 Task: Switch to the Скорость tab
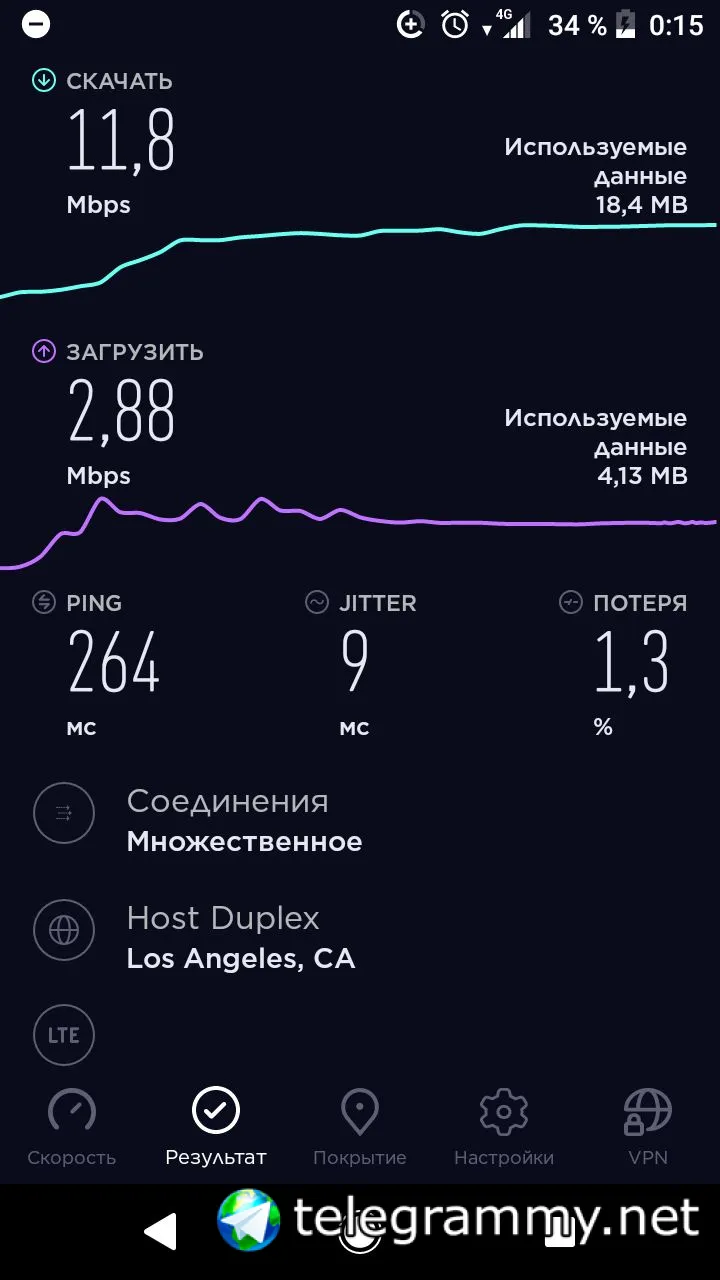coord(72,1128)
